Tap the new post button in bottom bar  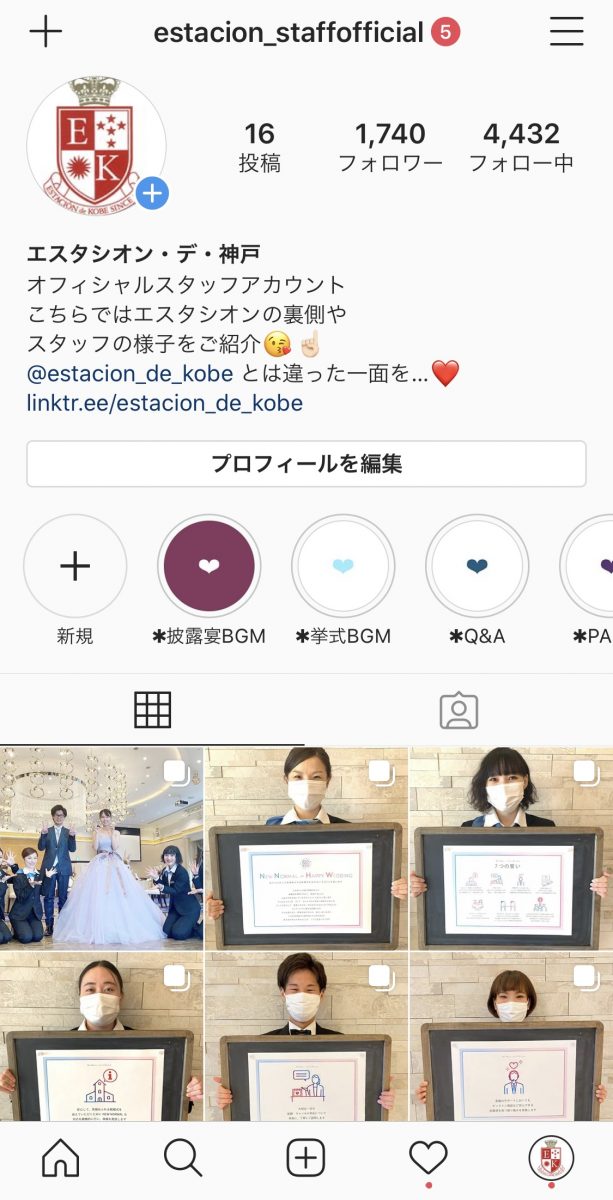306,1159
